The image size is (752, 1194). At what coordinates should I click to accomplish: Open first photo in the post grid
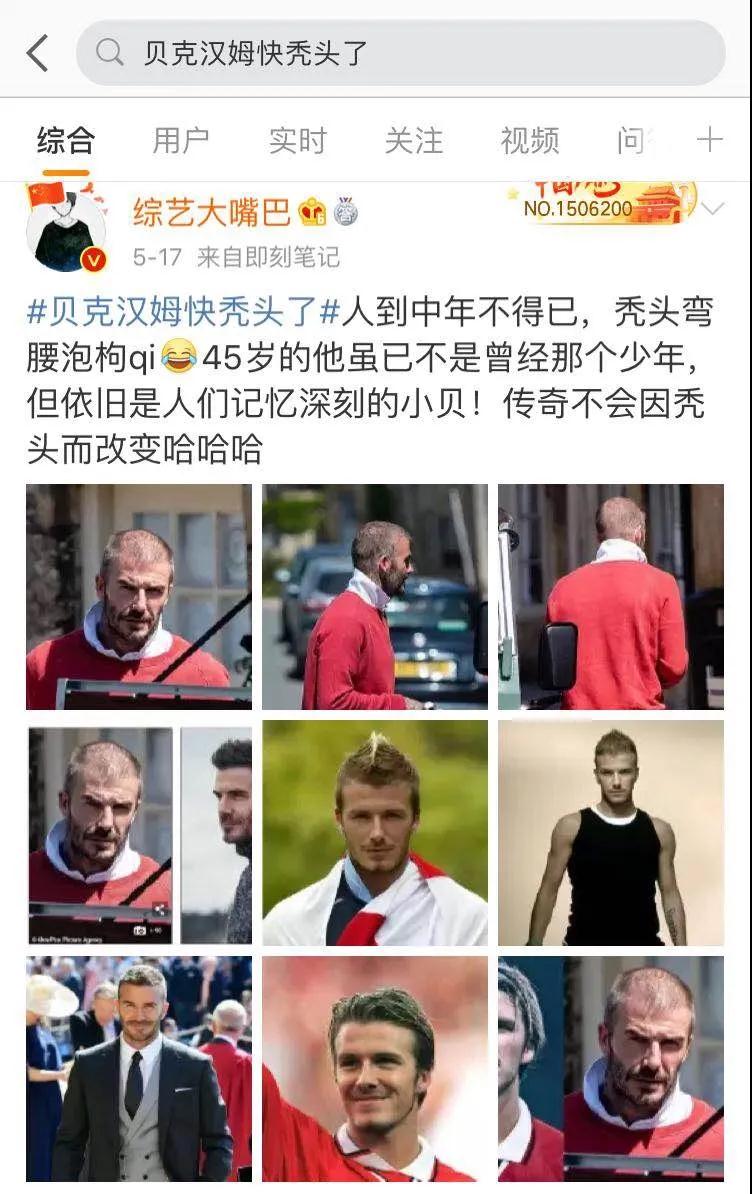(x=139, y=597)
